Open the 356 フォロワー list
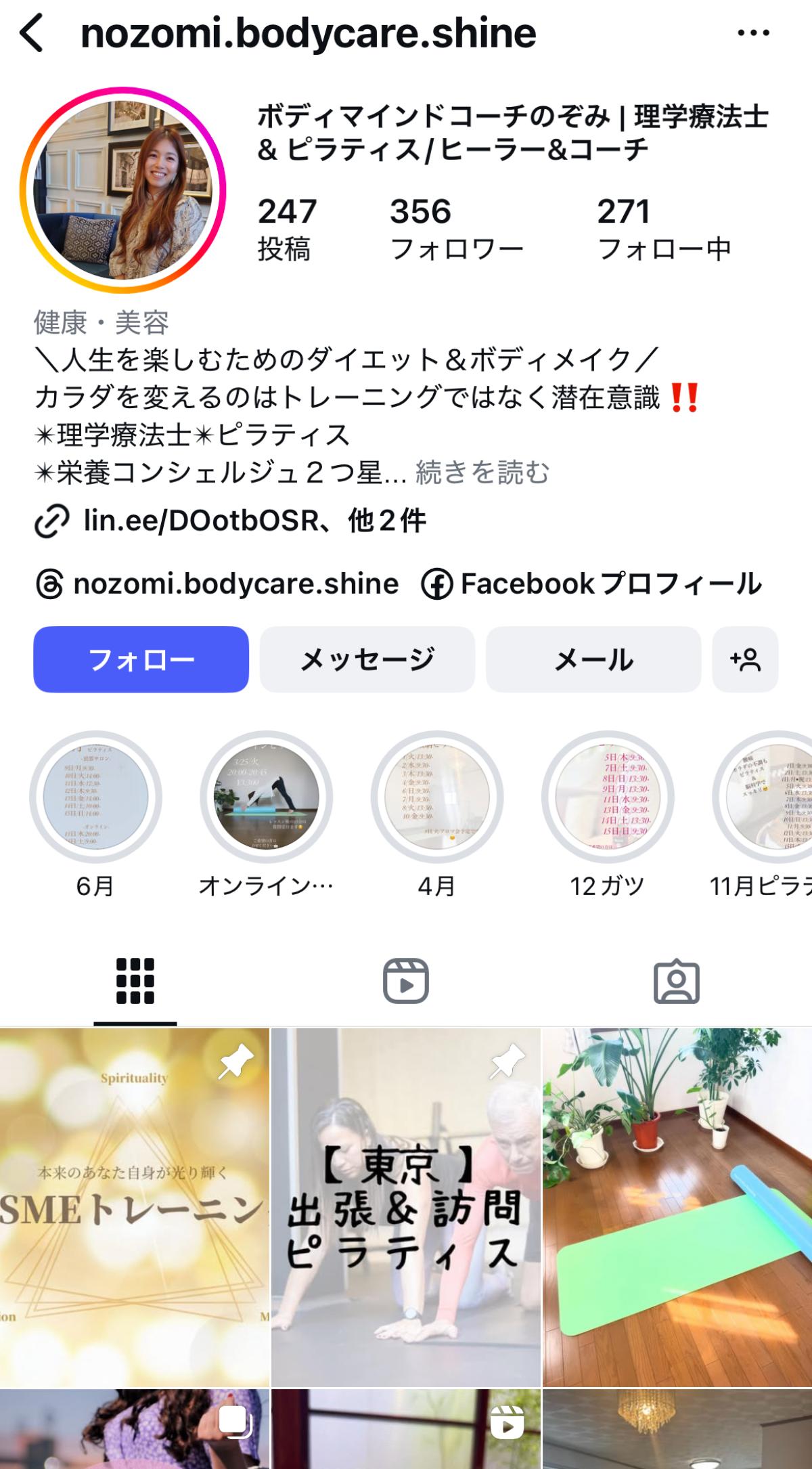 [x=457, y=229]
